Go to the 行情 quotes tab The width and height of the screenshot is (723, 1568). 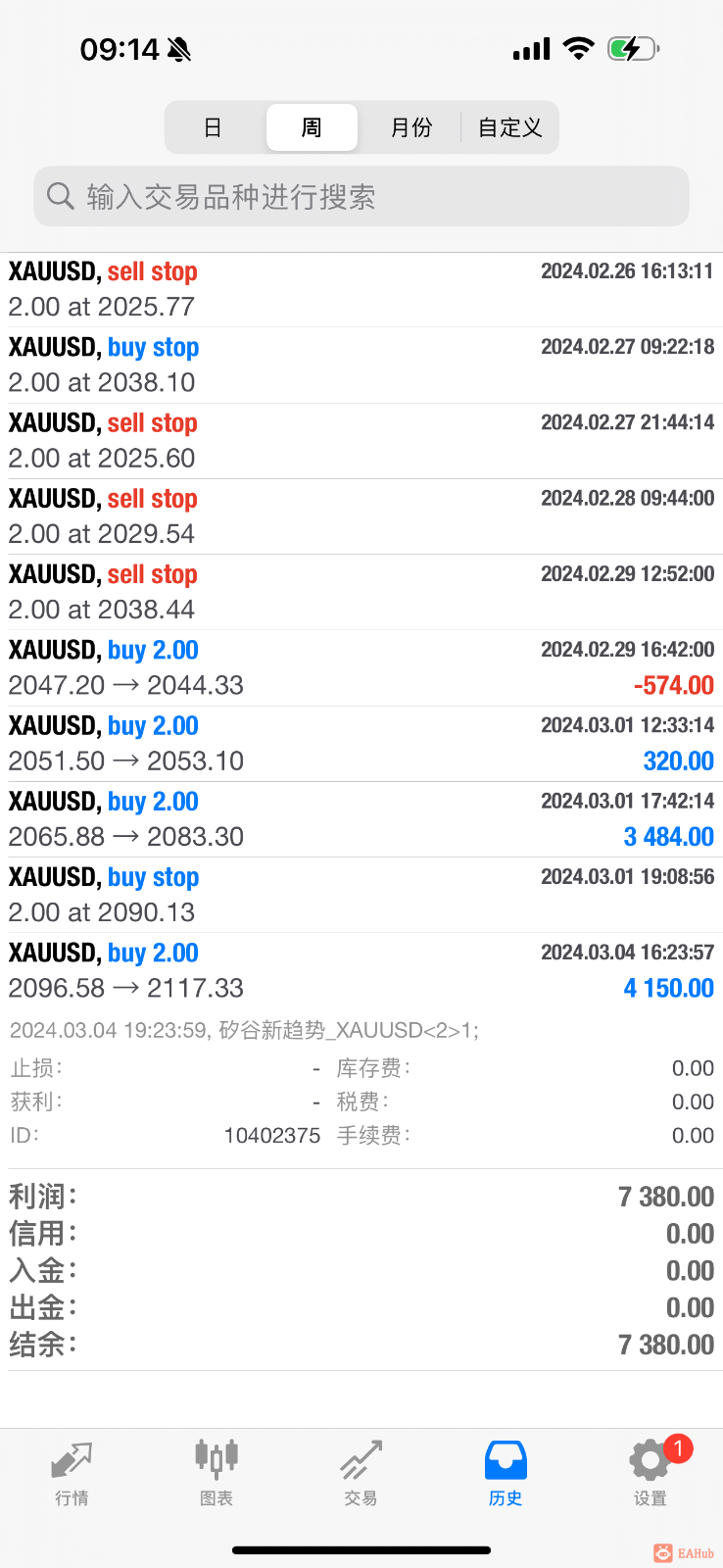(72, 1473)
